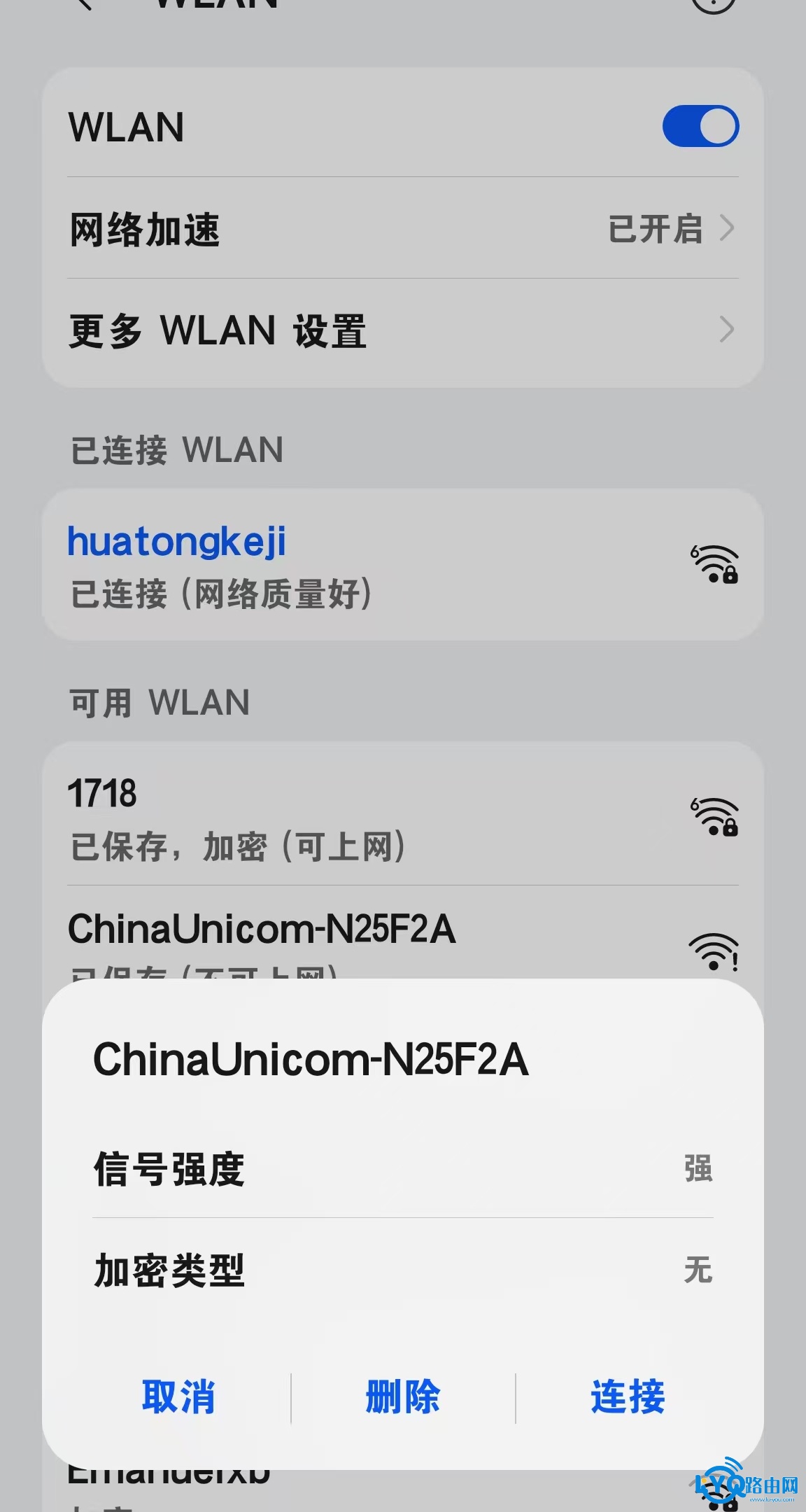The height and width of the screenshot is (1512, 806).
Task: Tap 删除 to forget ChinaUnicom-N25F2A
Action: coord(403,1398)
